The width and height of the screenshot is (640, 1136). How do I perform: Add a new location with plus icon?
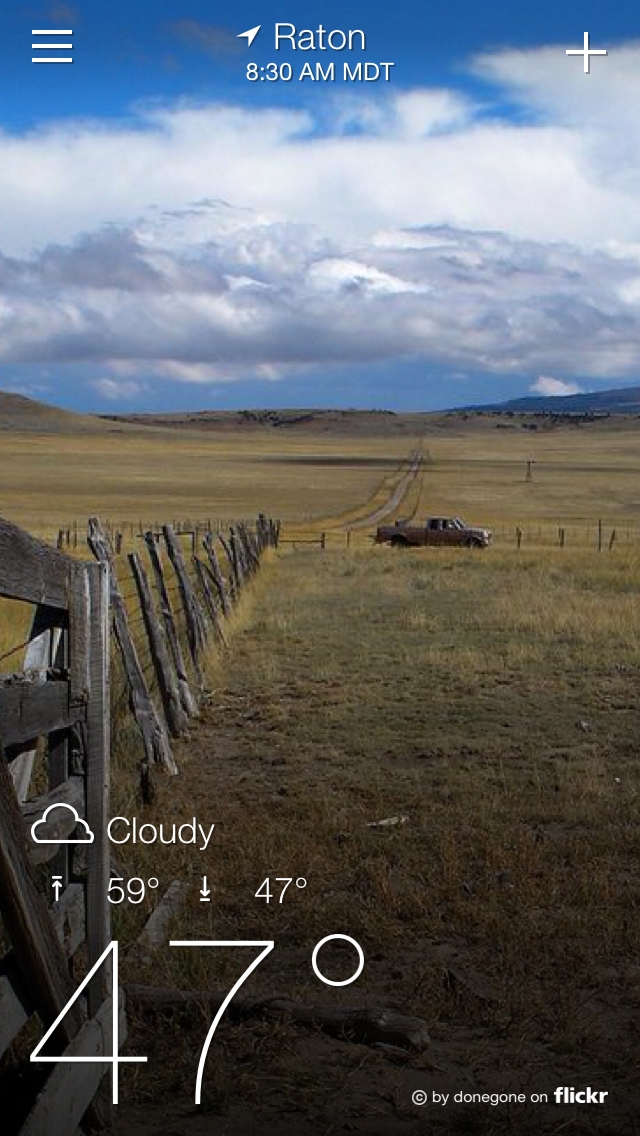pos(586,53)
